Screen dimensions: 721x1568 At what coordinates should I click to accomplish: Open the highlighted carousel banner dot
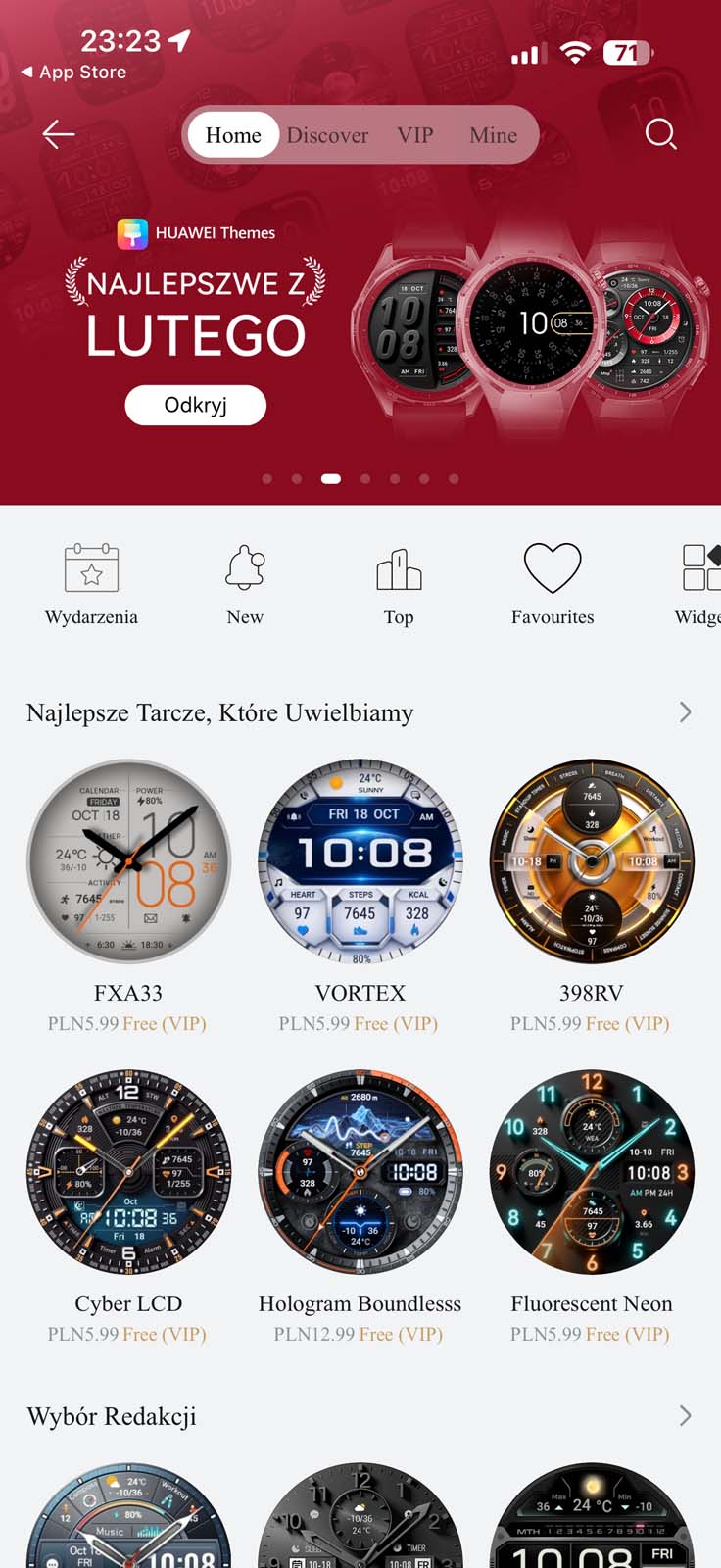(331, 478)
